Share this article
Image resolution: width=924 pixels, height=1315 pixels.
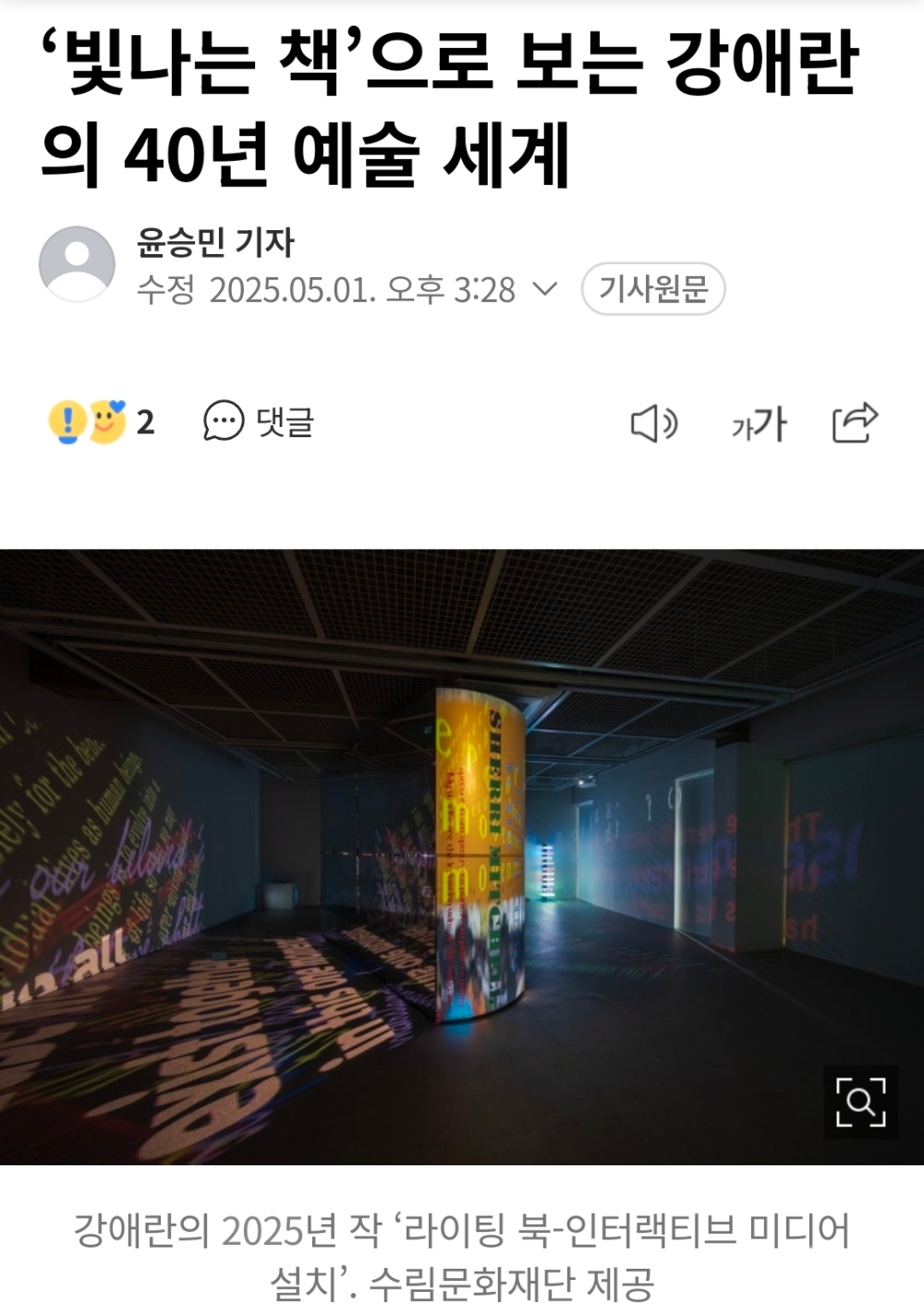coord(855,423)
